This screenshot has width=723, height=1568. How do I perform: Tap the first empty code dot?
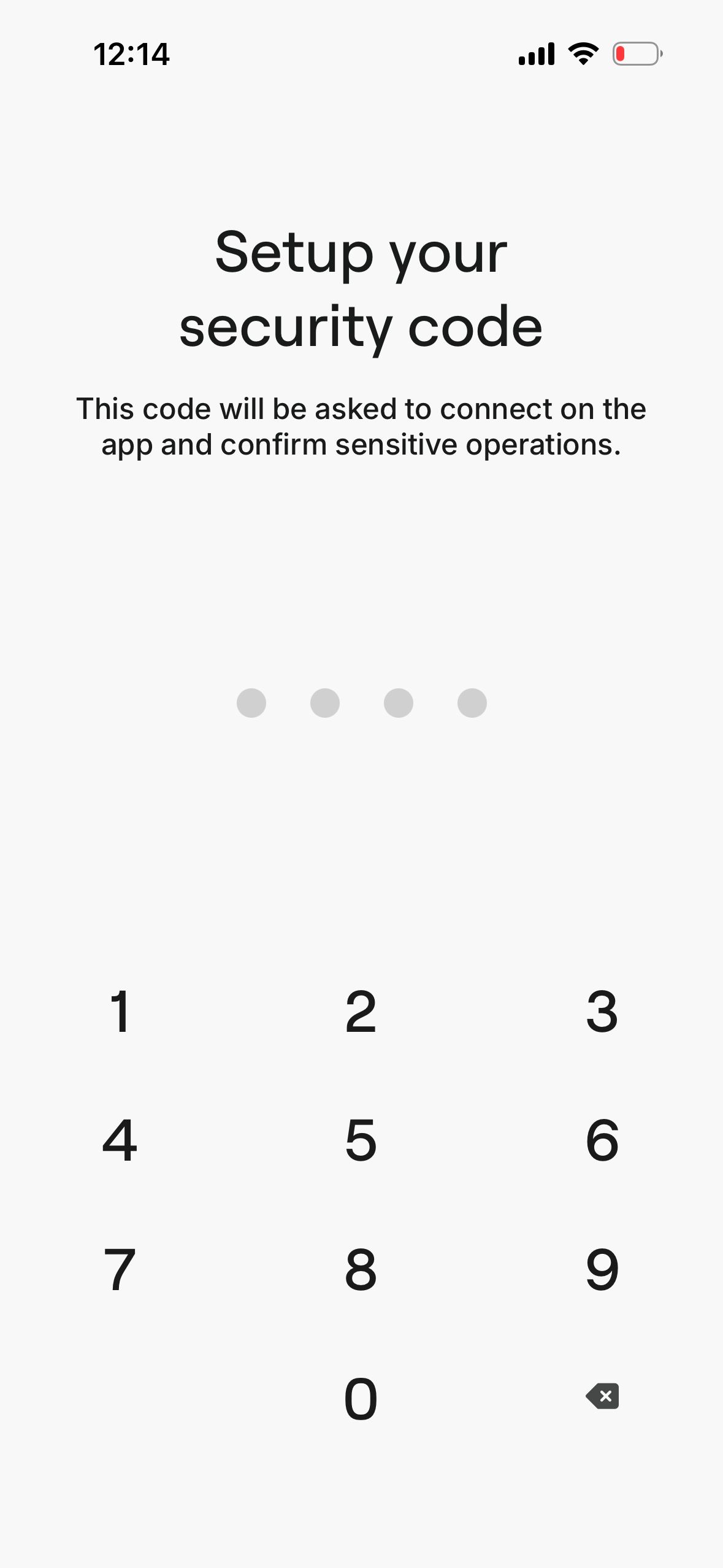pos(251,704)
